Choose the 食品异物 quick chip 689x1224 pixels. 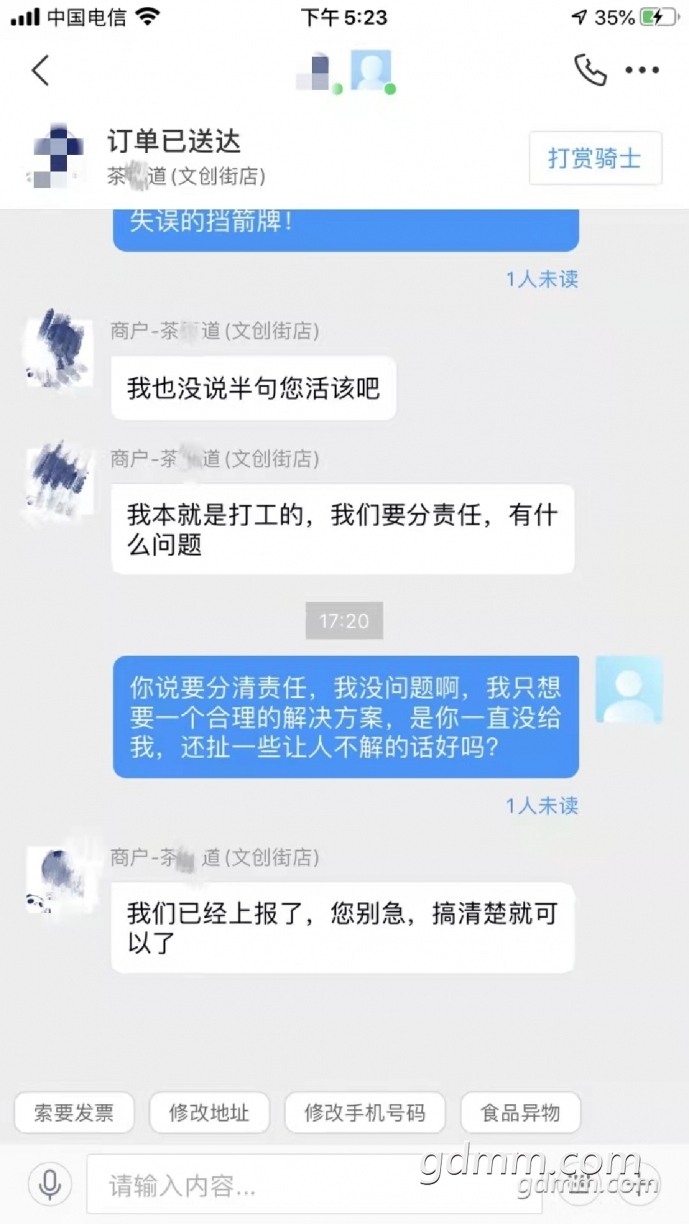(520, 1113)
